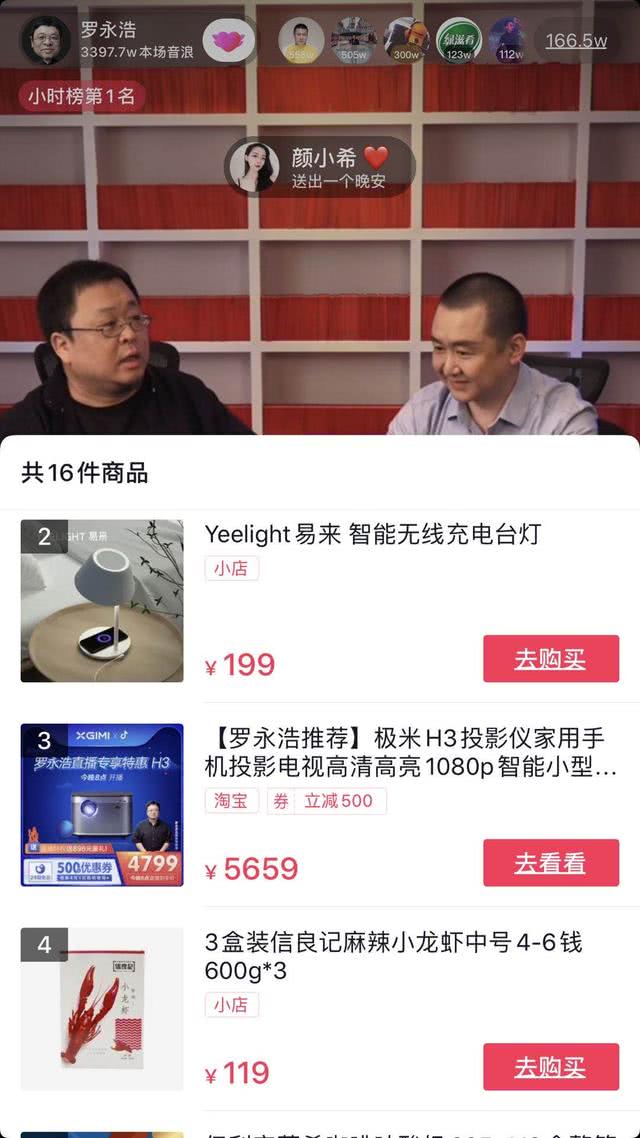The height and width of the screenshot is (1138, 640).
Task: Open the 166.5w viewer list
Action: pyautogui.click(x=576, y=41)
